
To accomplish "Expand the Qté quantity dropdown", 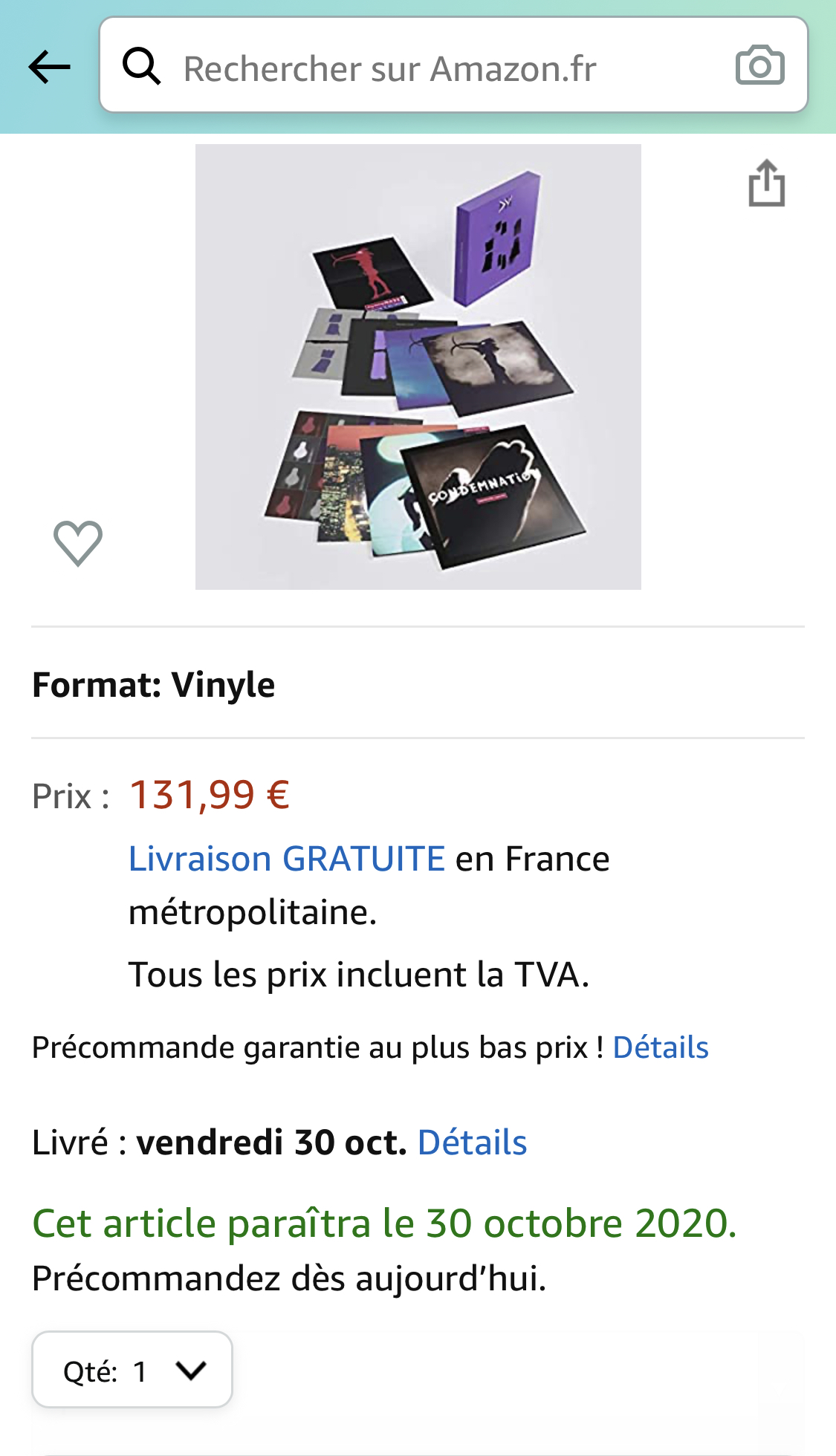I will (132, 1371).
